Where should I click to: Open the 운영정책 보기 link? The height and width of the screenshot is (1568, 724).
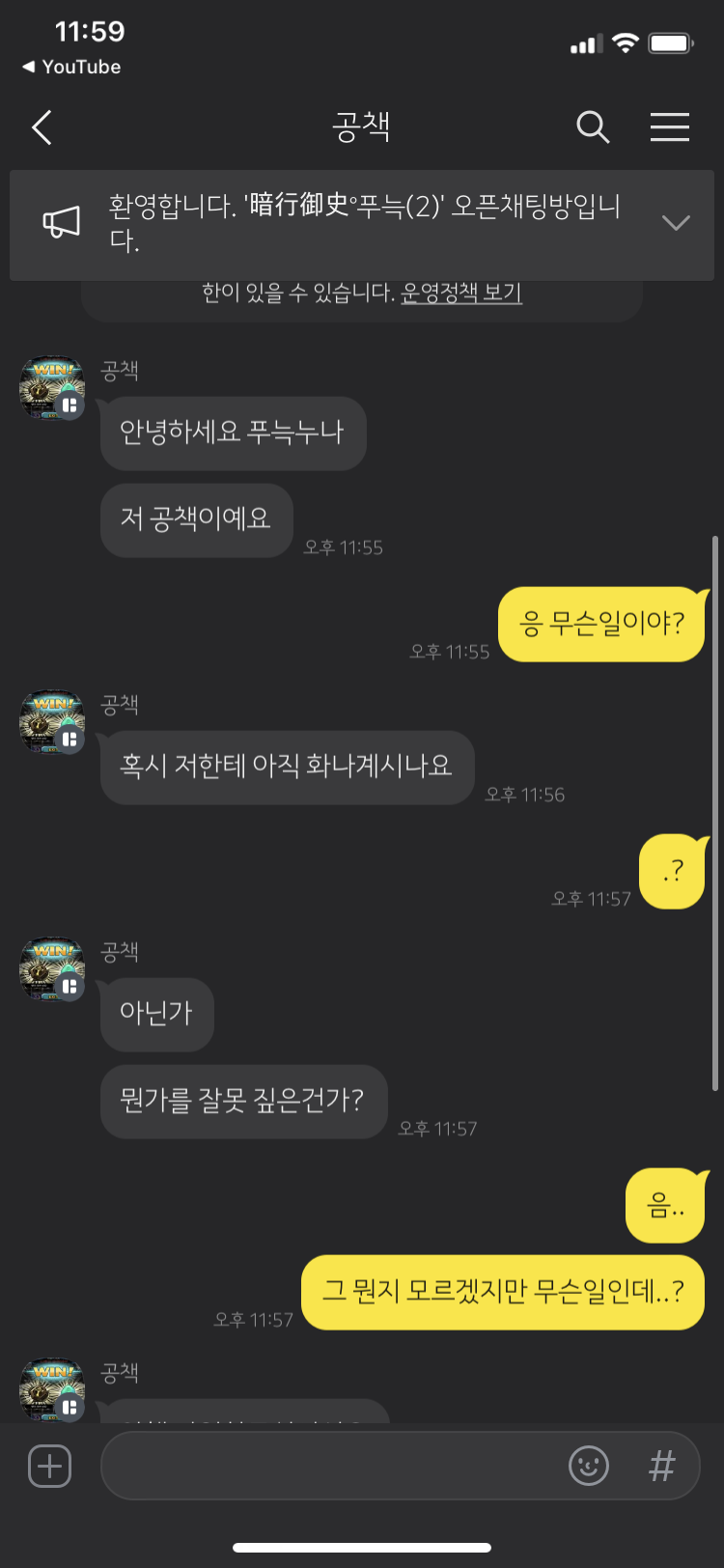(x=461, y=293)
